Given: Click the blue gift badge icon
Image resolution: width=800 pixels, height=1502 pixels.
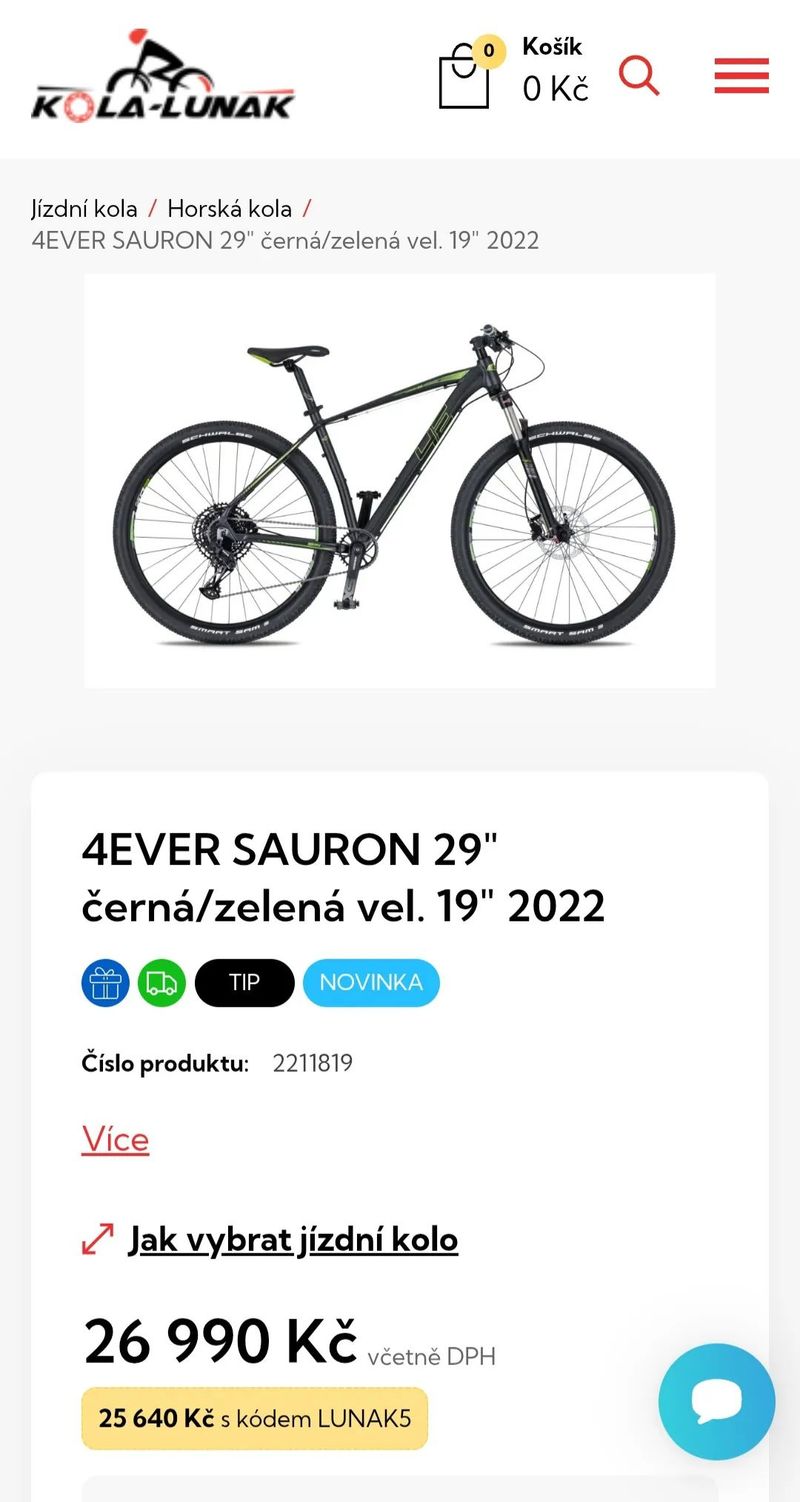Looking at the screenshot, I should [105, 983].
